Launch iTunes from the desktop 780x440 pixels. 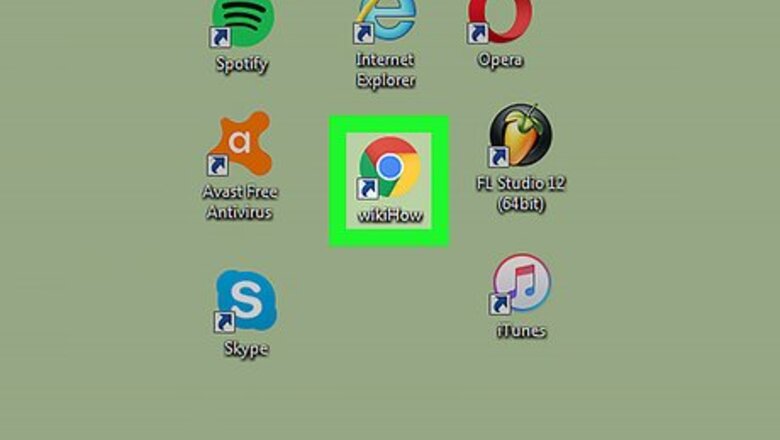point(521,285)
